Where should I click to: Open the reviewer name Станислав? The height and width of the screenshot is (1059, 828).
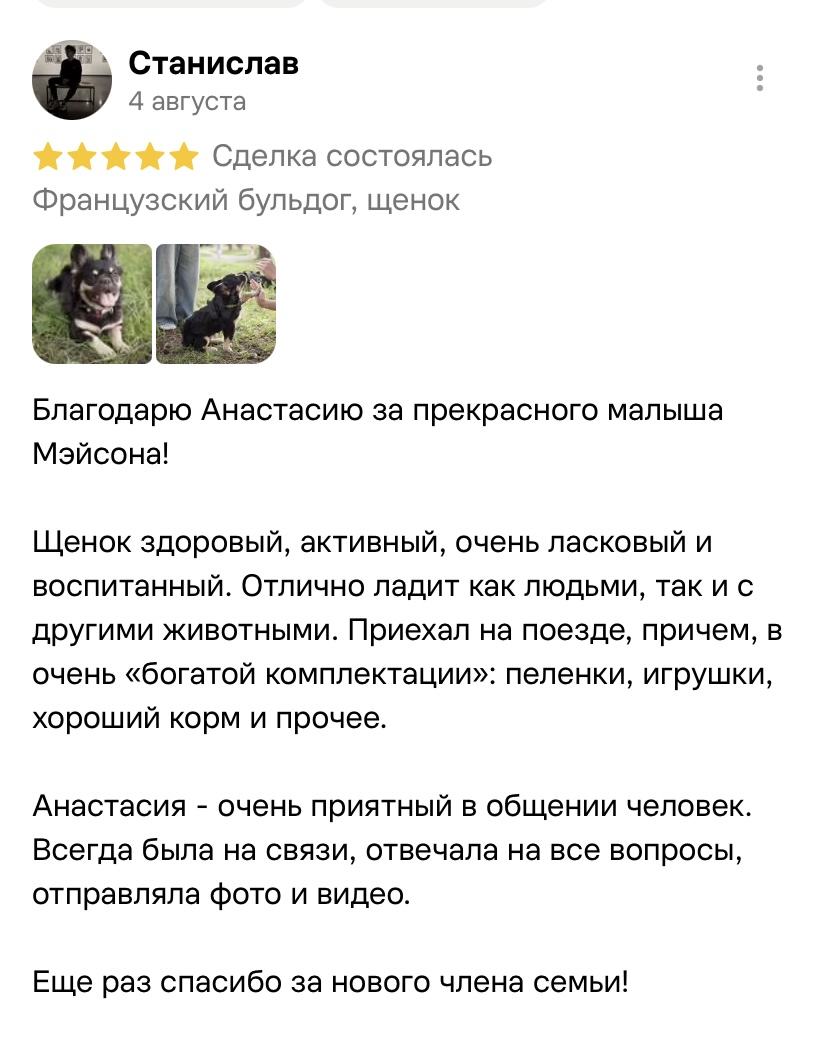pyautogui.click(x=213, y=63)
